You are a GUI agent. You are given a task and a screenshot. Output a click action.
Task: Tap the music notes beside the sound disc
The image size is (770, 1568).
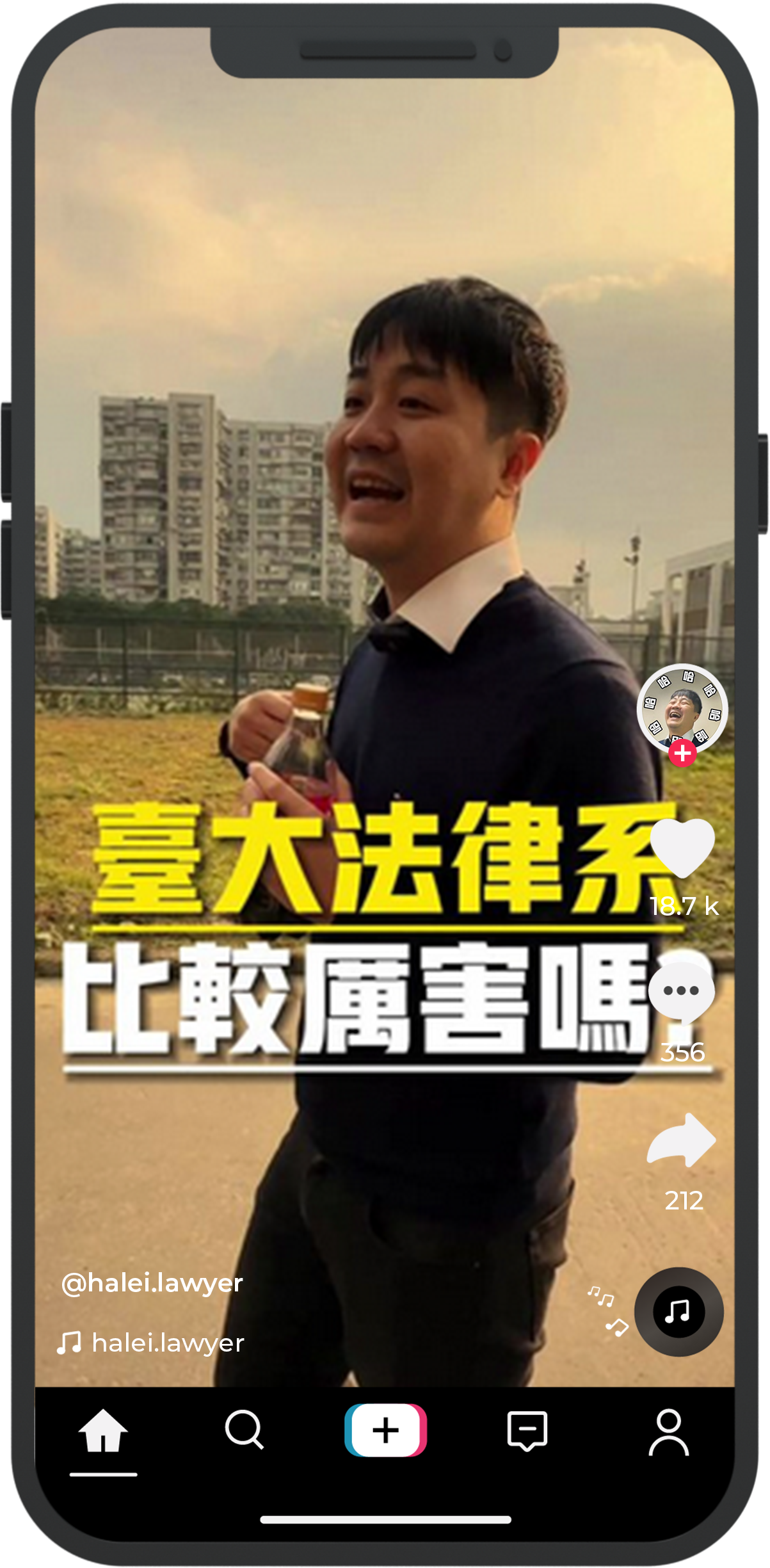click(x=607, y=1308)
